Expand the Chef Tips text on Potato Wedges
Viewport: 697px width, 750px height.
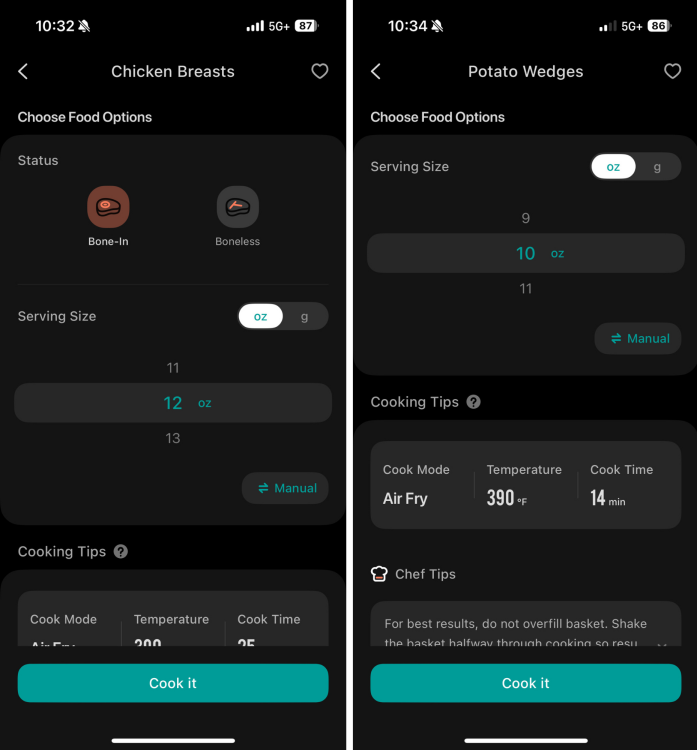coord(662,644)
